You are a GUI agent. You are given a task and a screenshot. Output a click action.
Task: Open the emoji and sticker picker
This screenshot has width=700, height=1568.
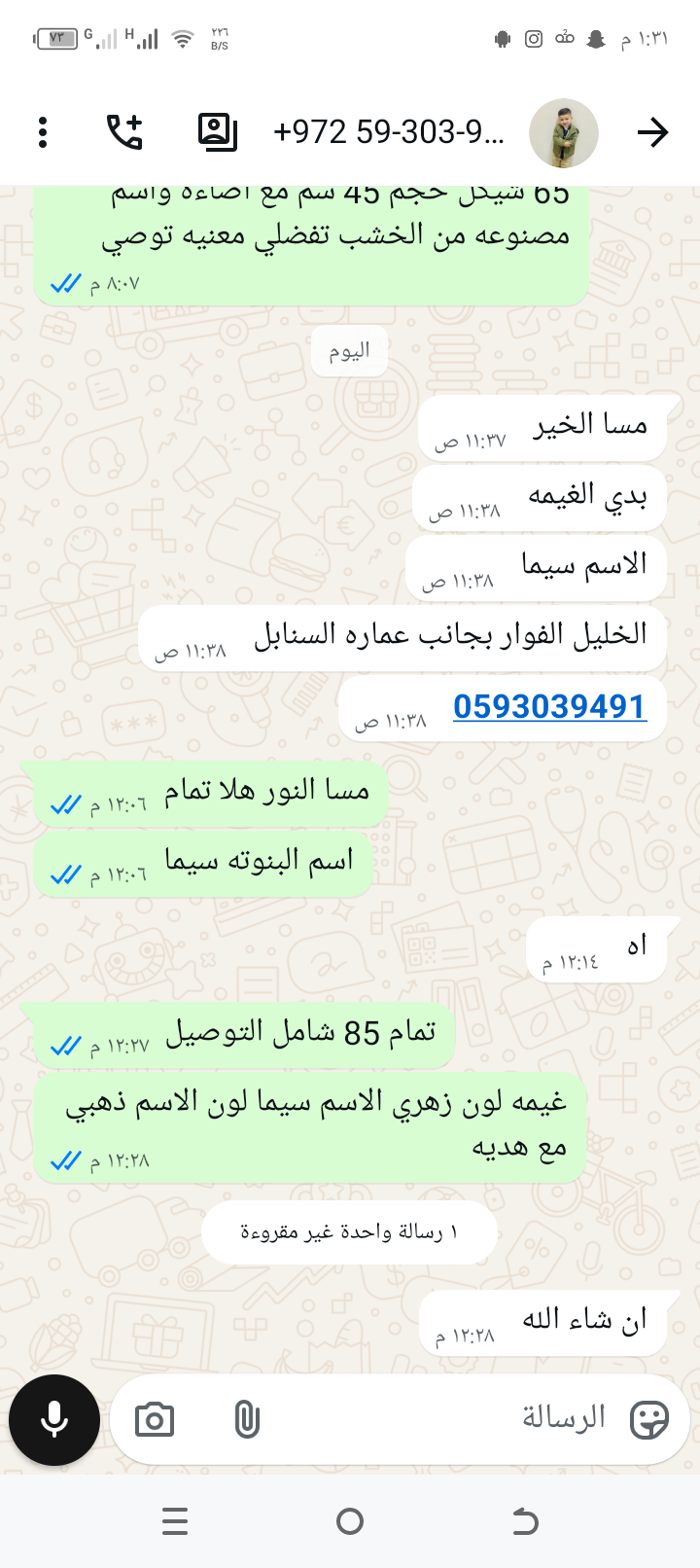point(648,1420)
